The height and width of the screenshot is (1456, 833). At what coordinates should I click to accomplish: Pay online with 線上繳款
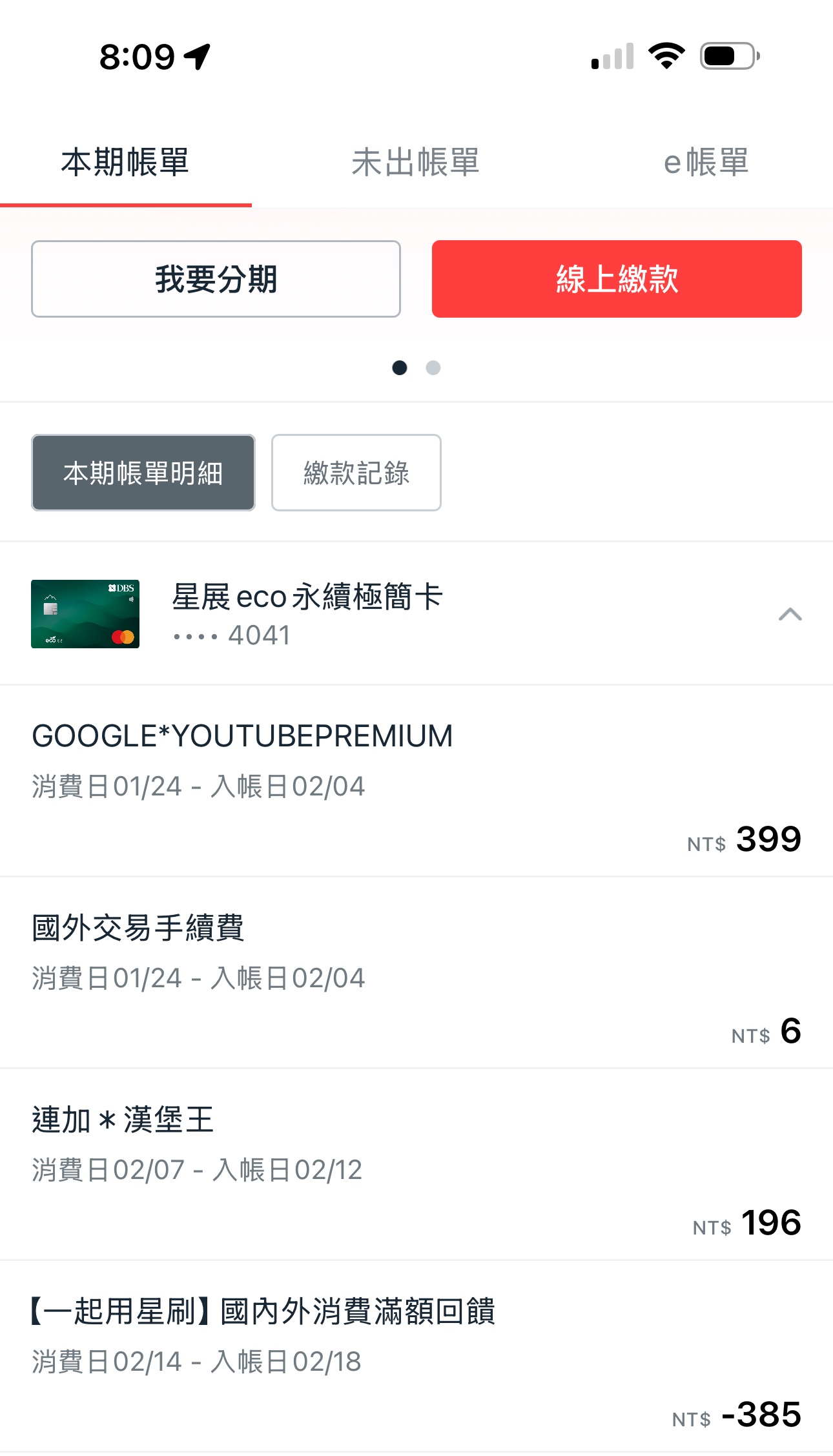617,279
